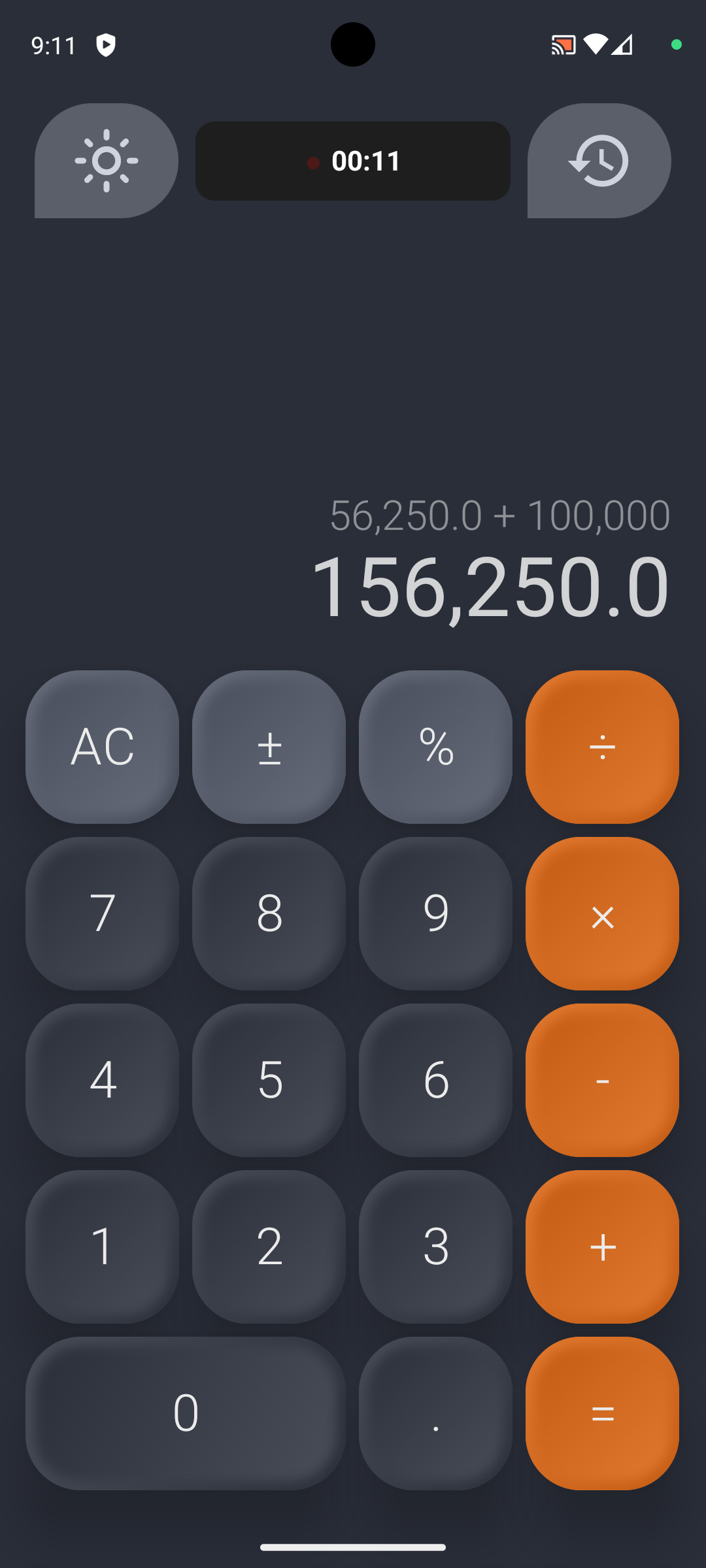This screenshot has height=1568, width=706.
Task: Open the calculation history
Action: pyautogui.click(x=599, y=161)
